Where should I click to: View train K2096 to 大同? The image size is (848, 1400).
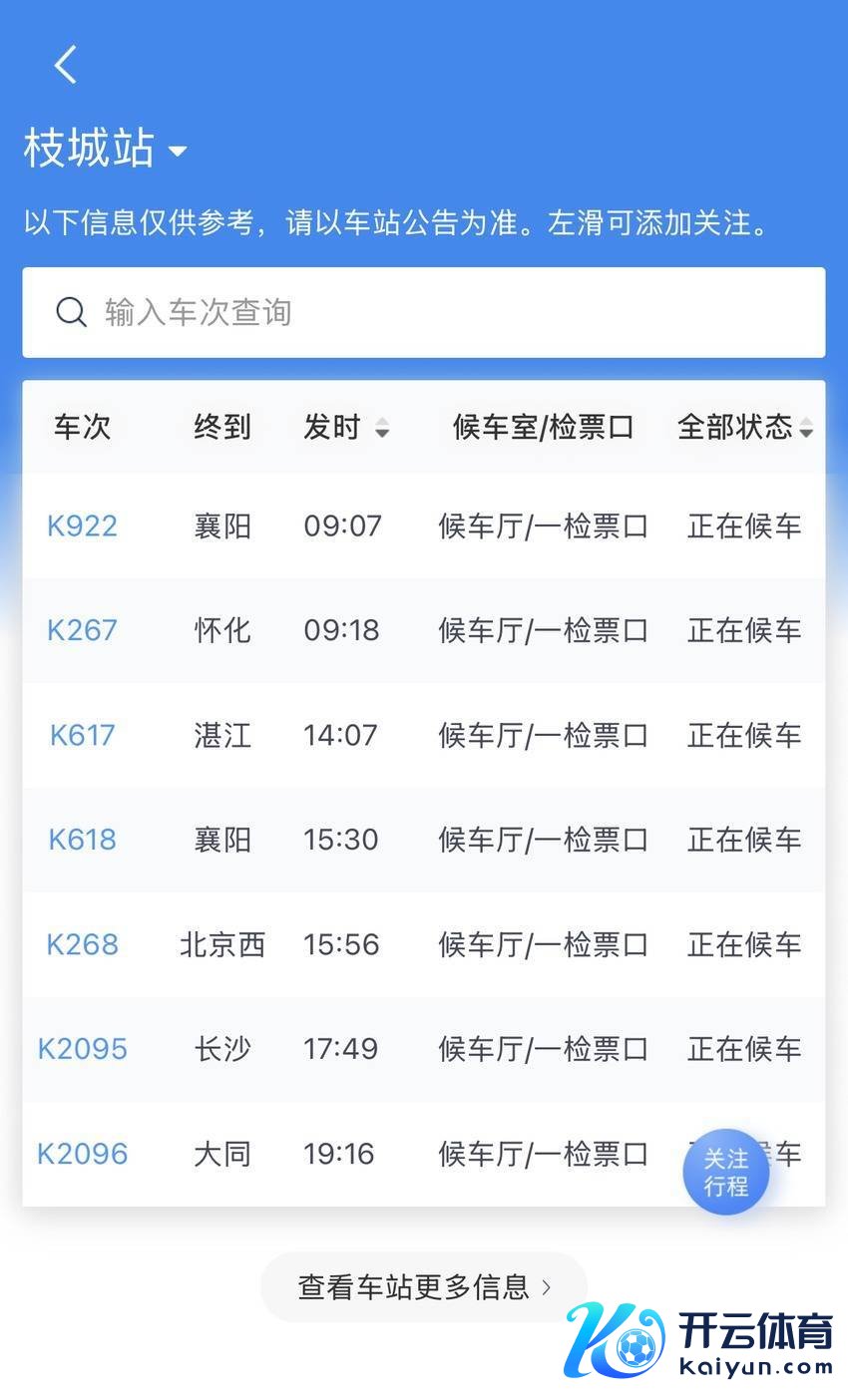[x=83, y=1154]
